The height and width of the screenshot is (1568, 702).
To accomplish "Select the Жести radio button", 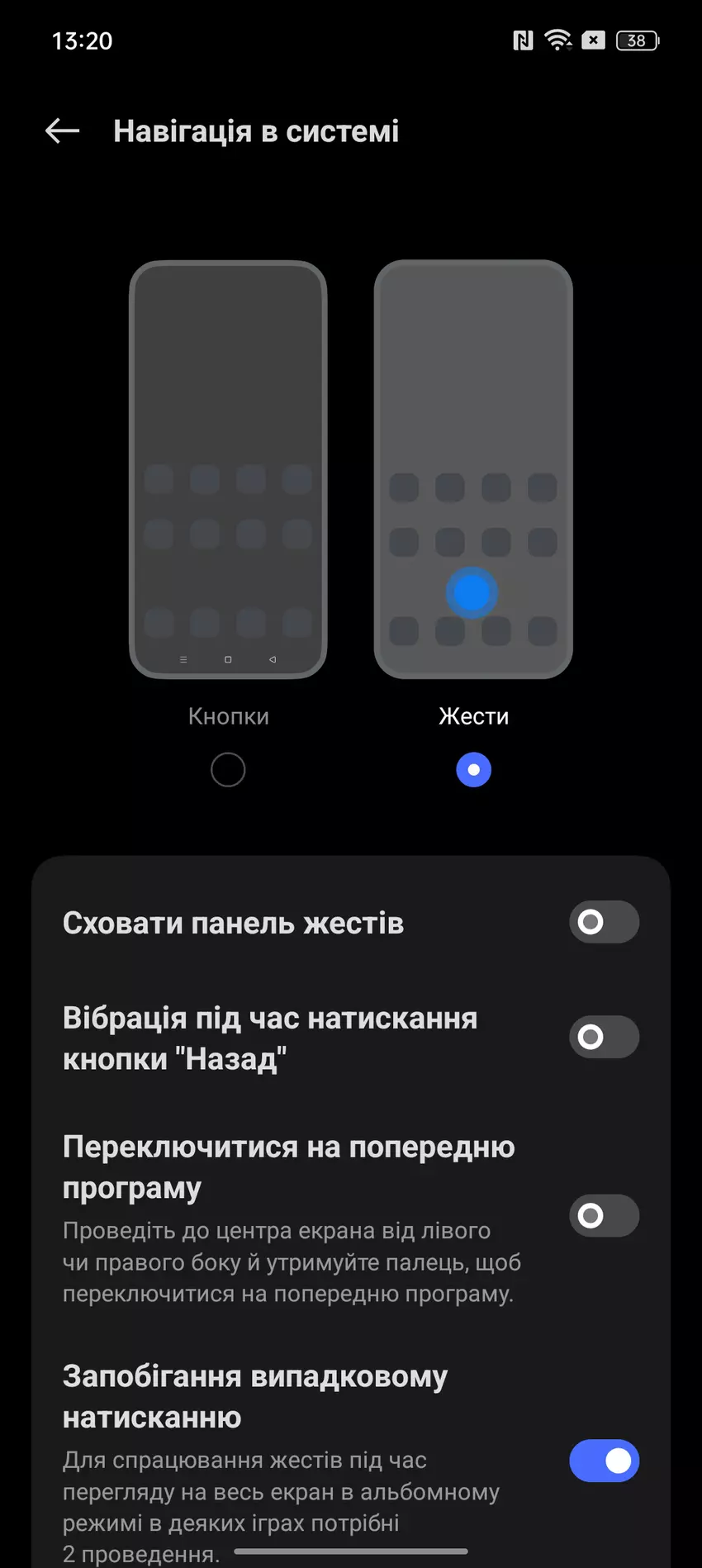I will [473, 770].
